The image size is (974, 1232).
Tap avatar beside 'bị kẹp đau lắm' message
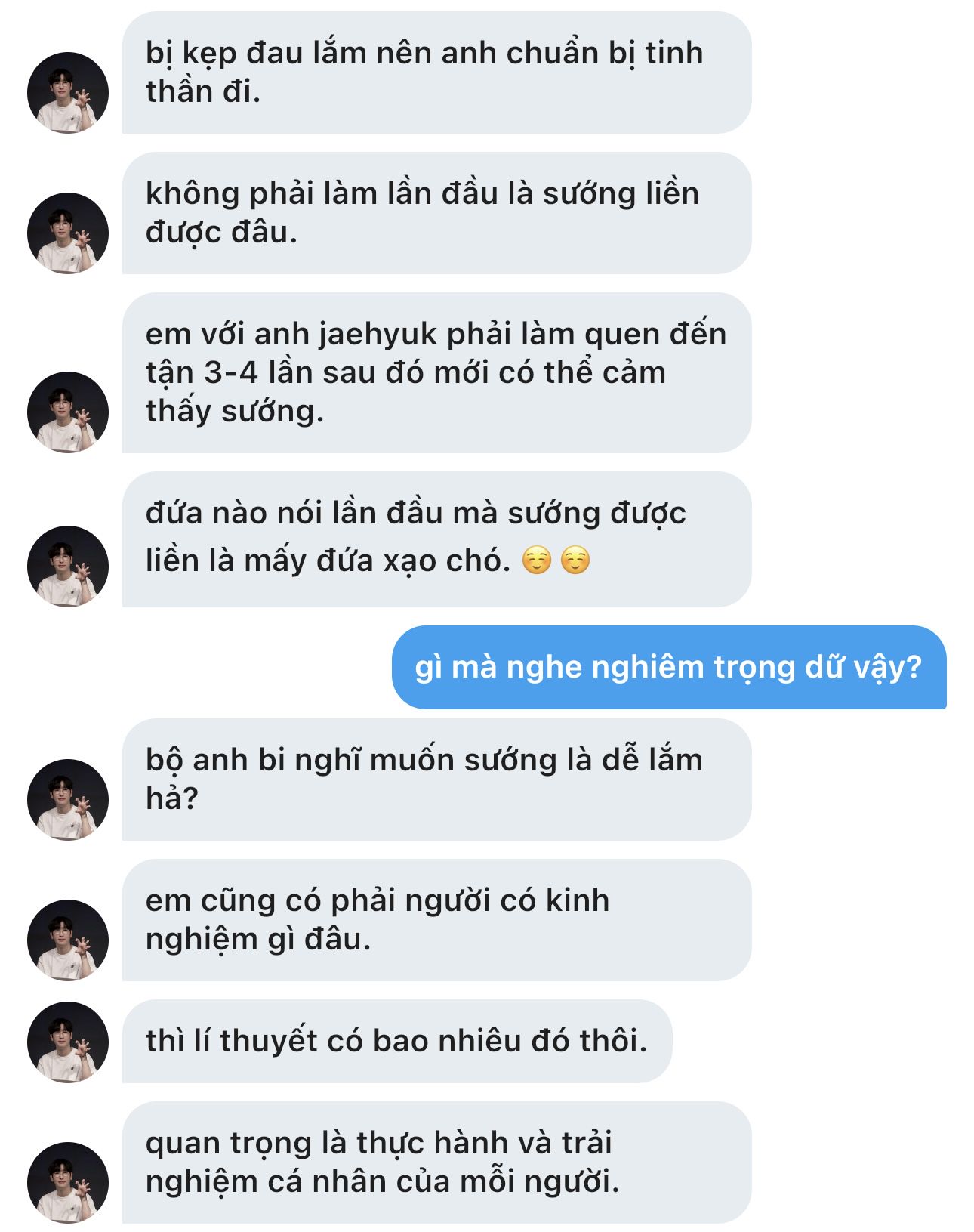68,93
